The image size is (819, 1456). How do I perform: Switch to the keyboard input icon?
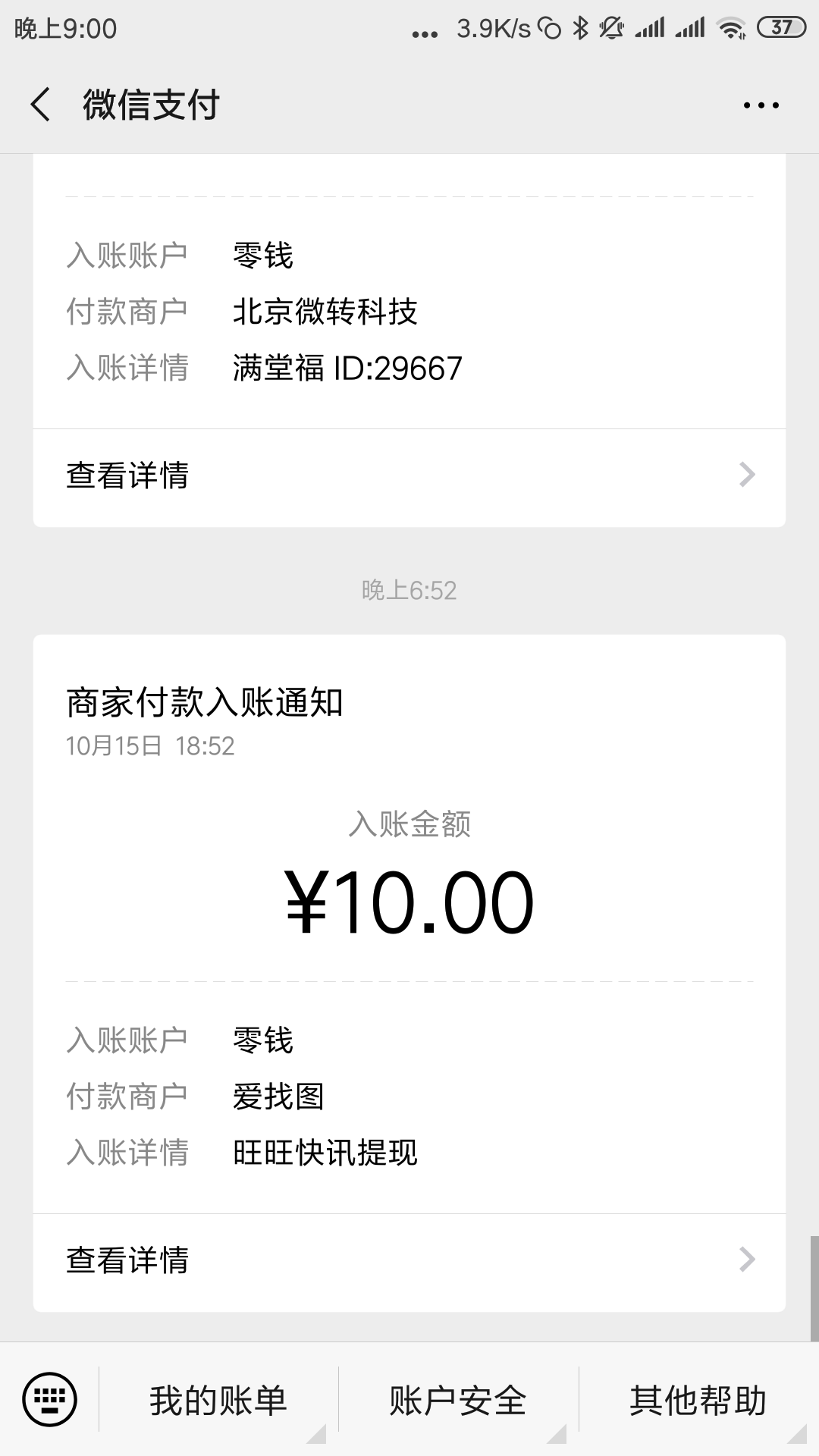click(50, 1399)
